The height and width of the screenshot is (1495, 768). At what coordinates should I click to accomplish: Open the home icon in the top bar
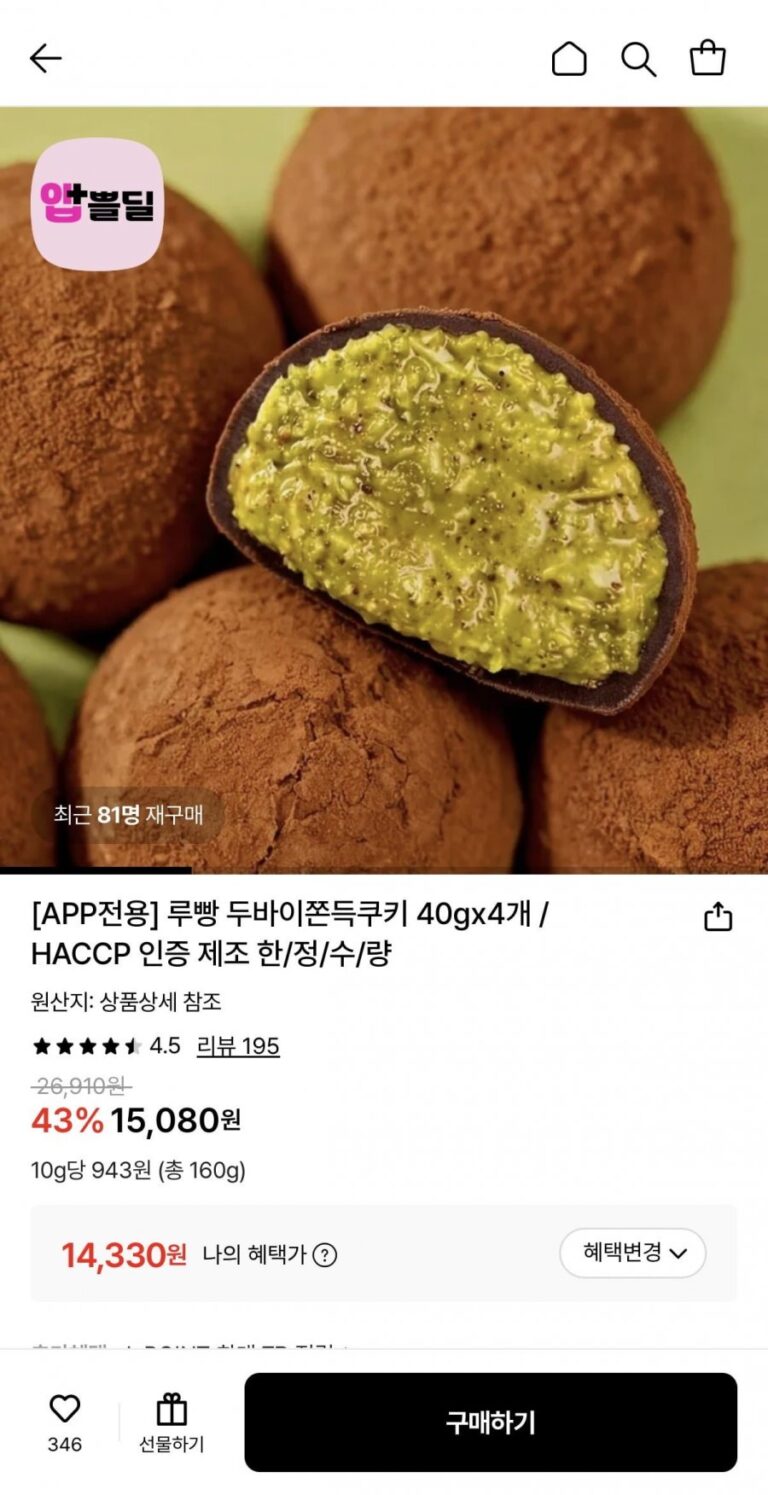tap(569, 59)
